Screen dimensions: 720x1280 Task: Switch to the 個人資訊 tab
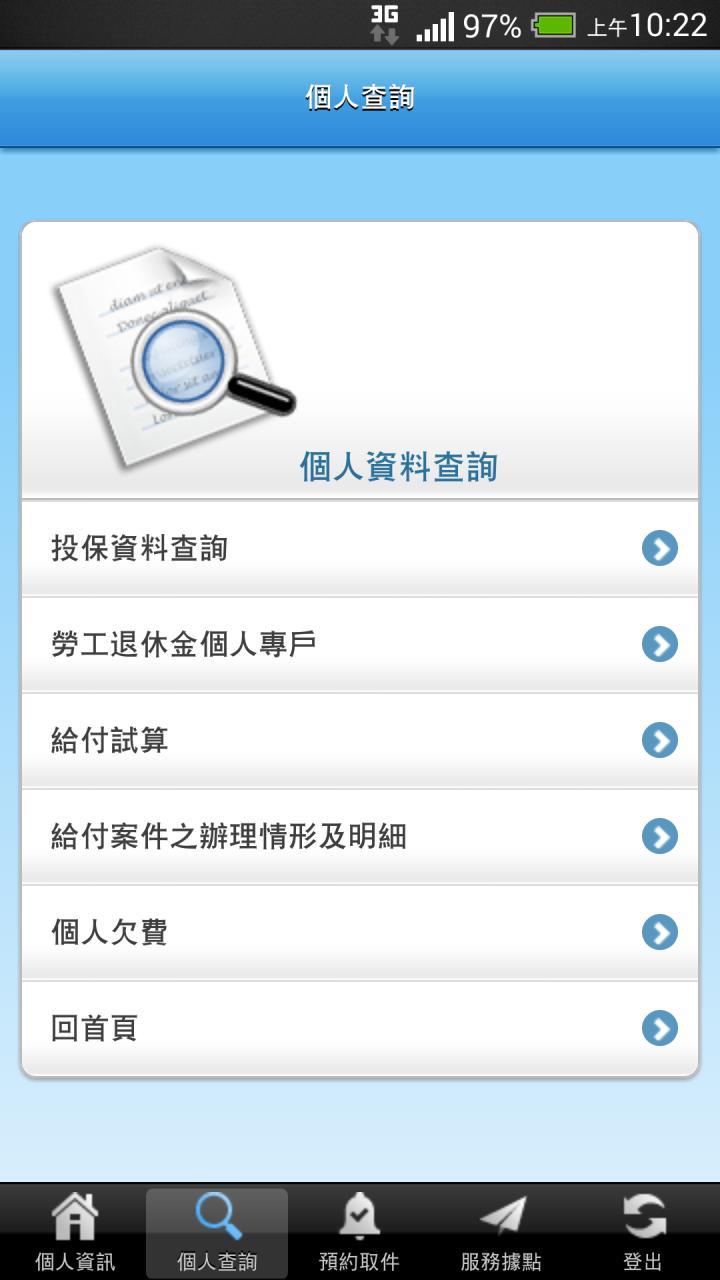pyautogui.click(x=75, y=1232)
